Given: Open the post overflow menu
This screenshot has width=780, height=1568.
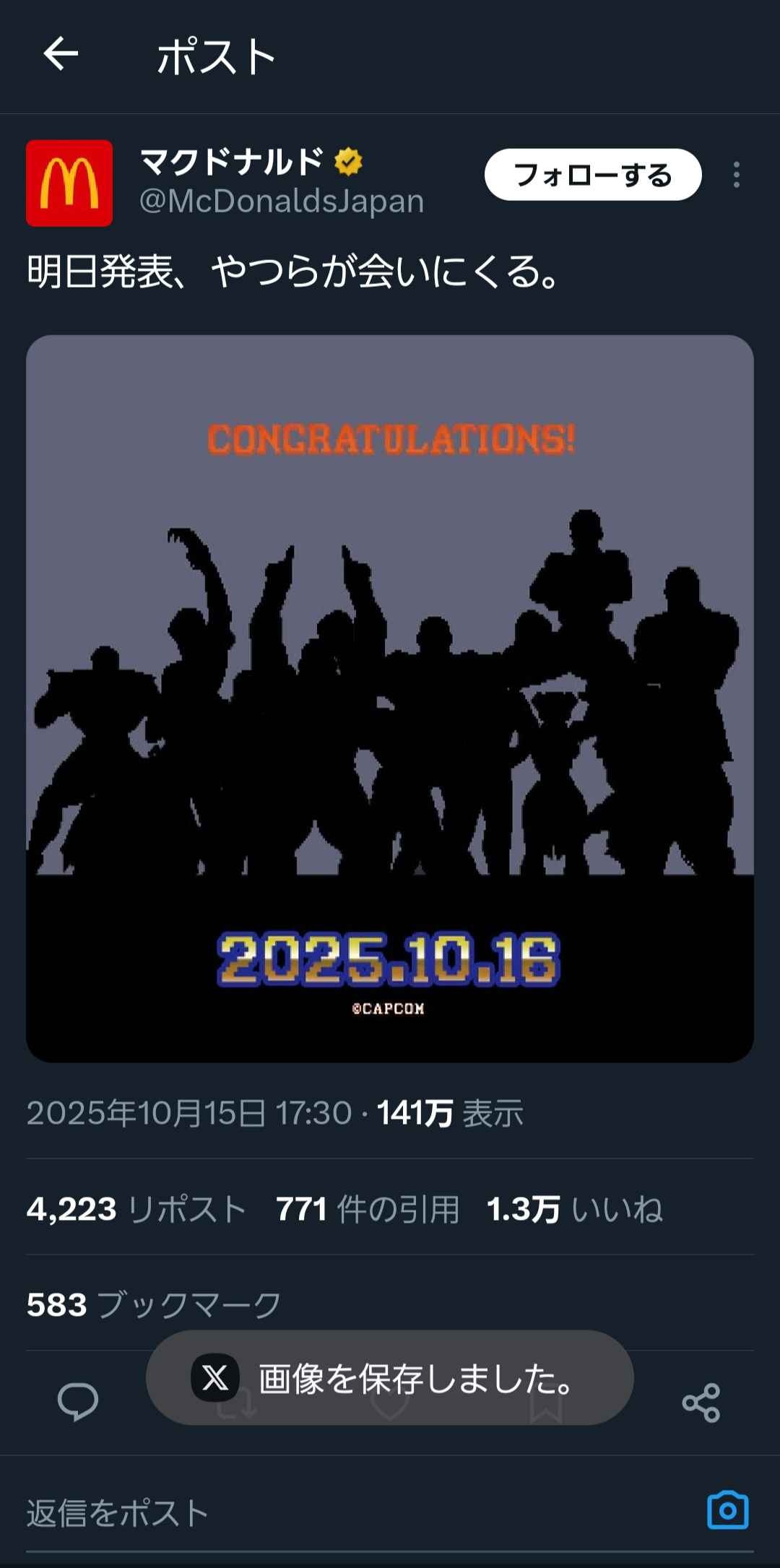Looking at the screenshot, I should (x=736, y=175).
